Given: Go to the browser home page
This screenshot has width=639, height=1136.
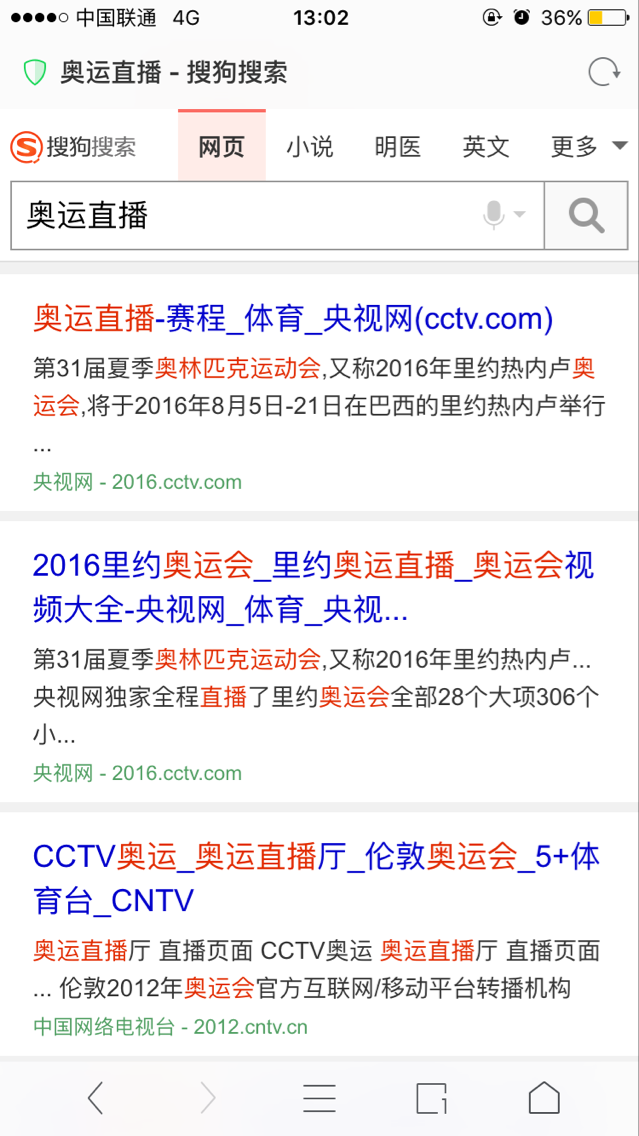Looking at the screenshot, I should [x=543, y=1098].
